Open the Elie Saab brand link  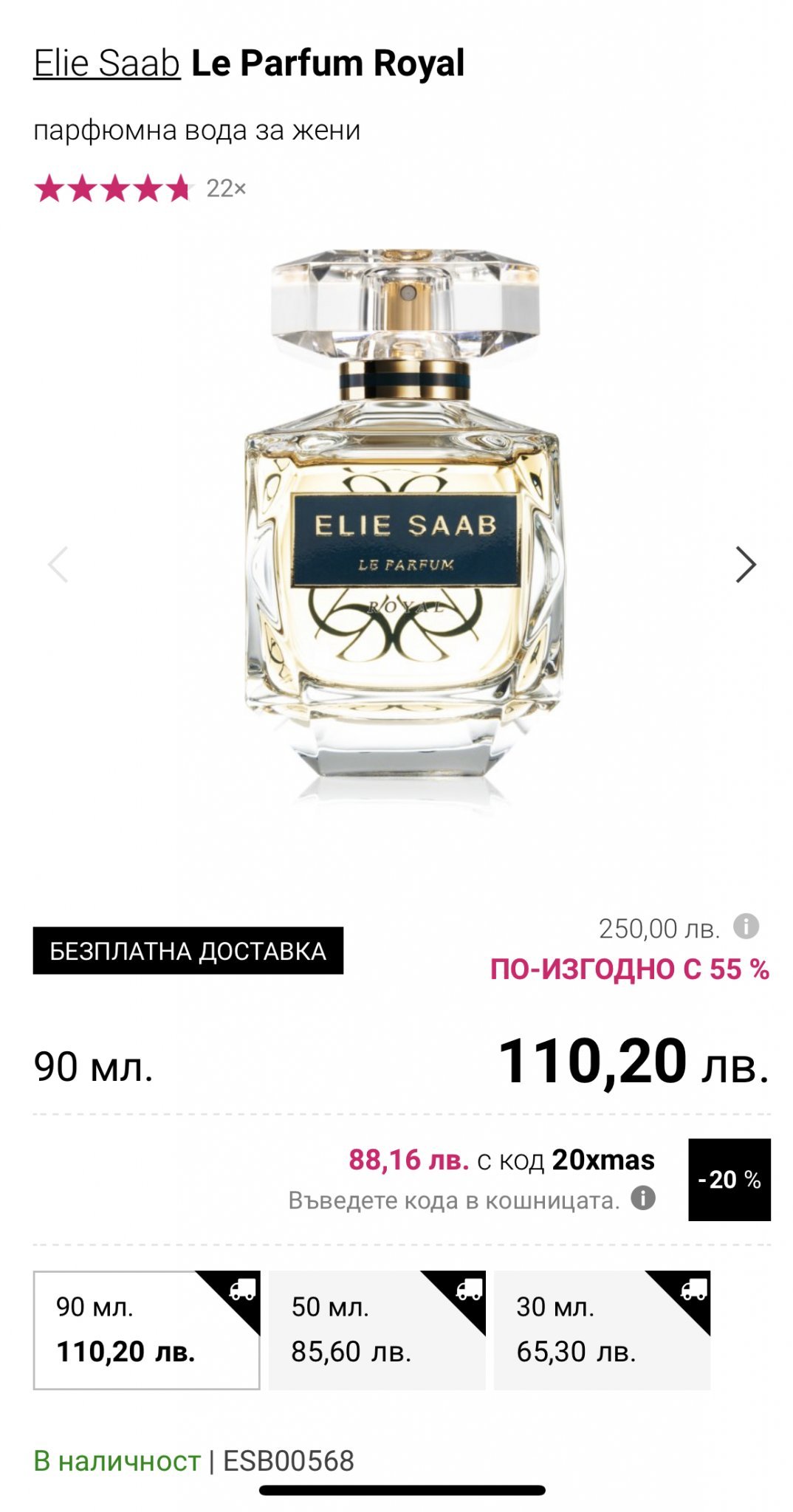107,63
